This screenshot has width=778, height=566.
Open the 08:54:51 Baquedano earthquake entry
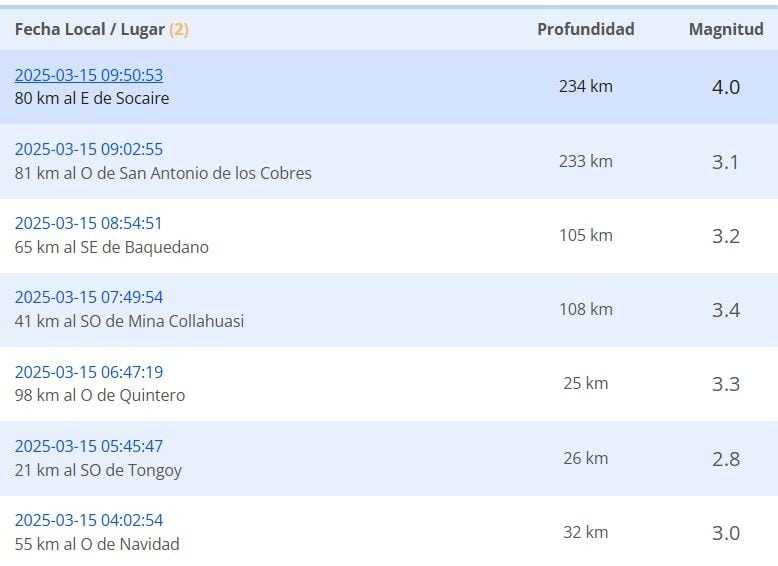tap(88, 223)
